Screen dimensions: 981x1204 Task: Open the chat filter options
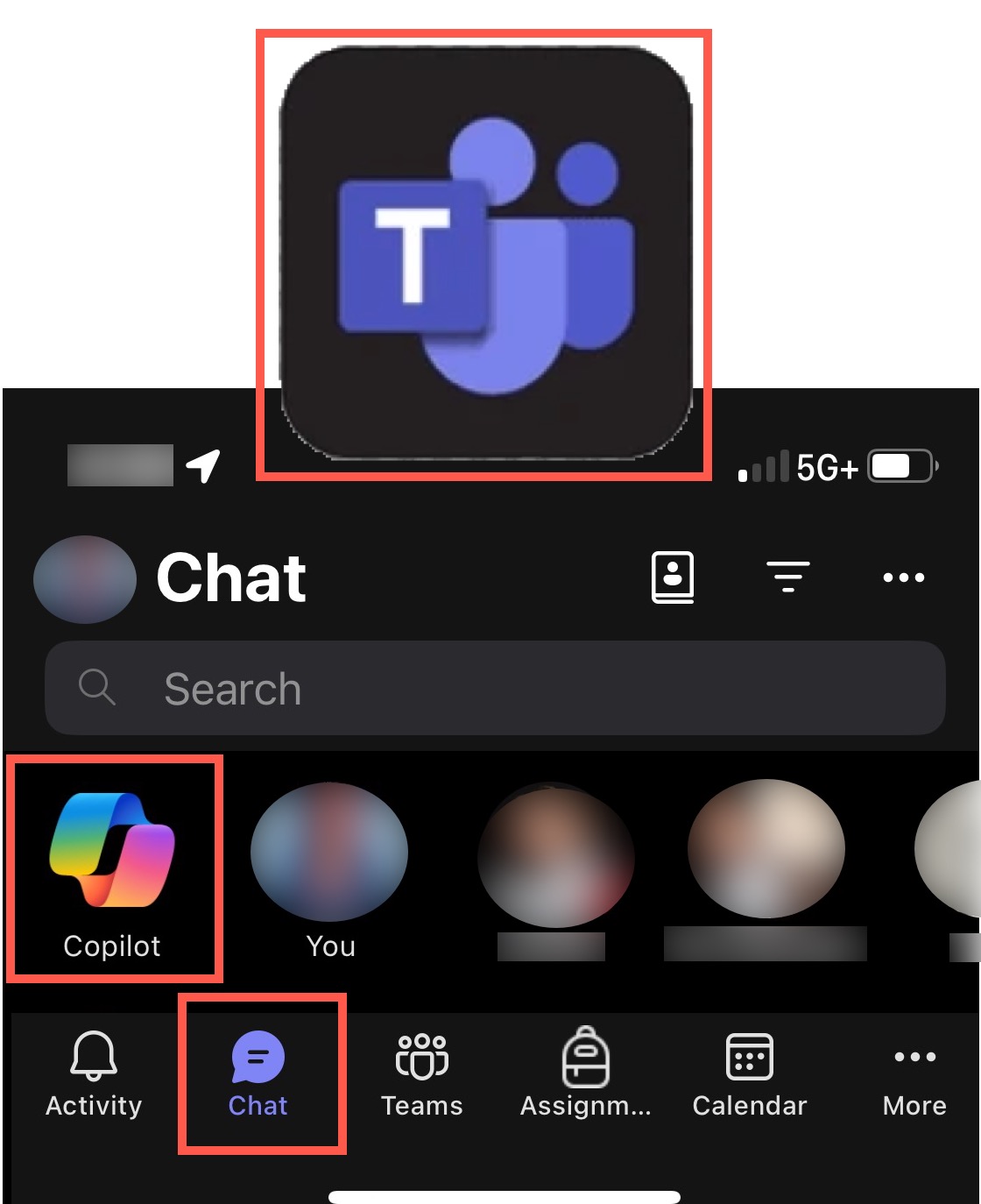787,577
